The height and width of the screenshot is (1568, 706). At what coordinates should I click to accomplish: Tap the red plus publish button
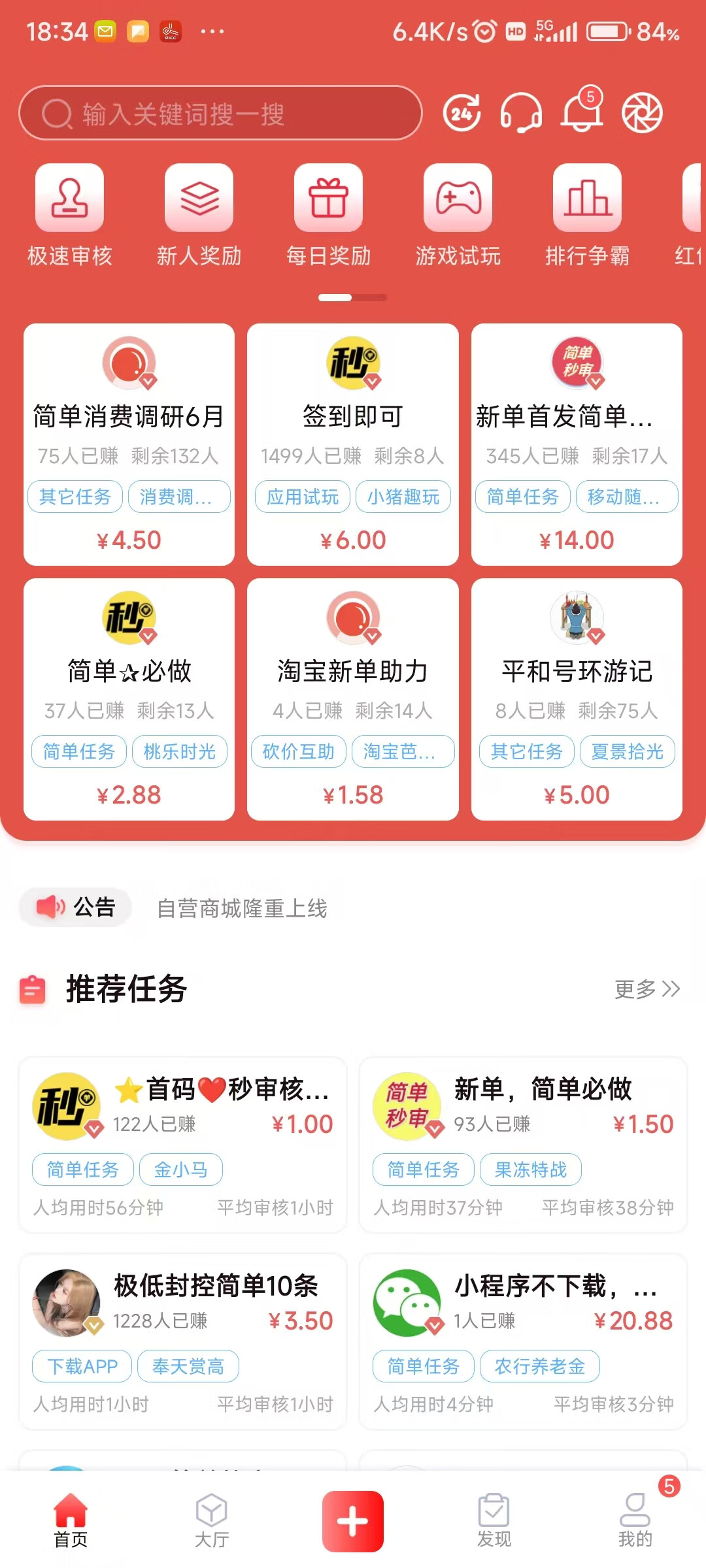(352, 1521)
